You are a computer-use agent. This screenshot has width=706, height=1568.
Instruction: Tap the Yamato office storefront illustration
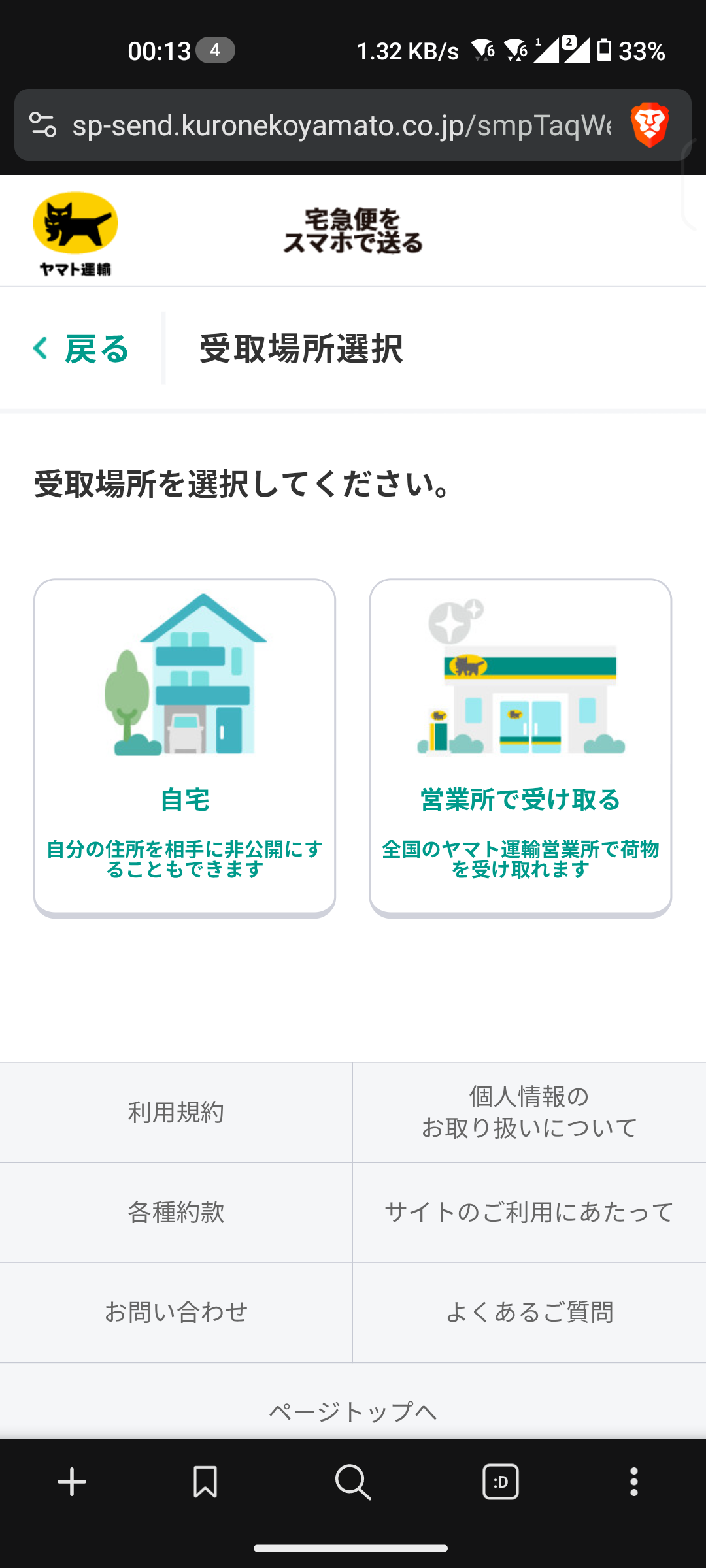pos(520,699)
